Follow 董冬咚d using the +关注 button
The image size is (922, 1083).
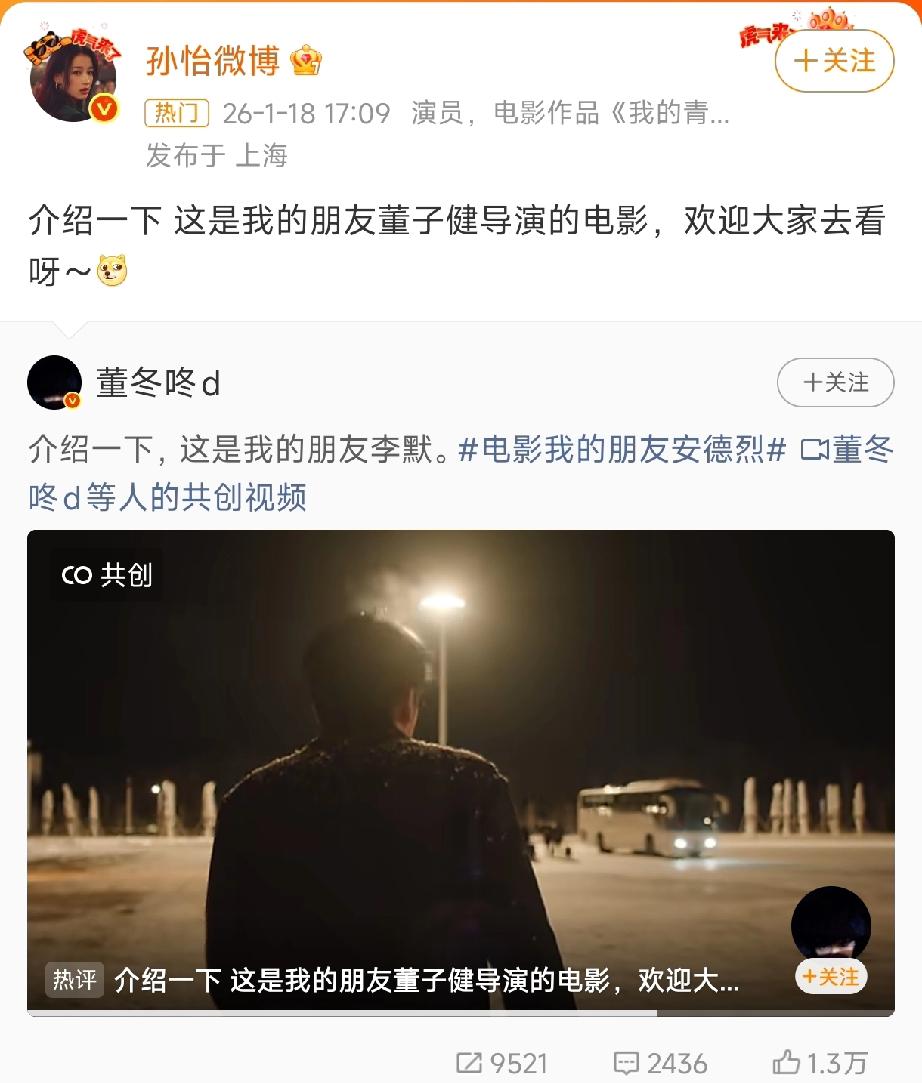coord(835,383)
